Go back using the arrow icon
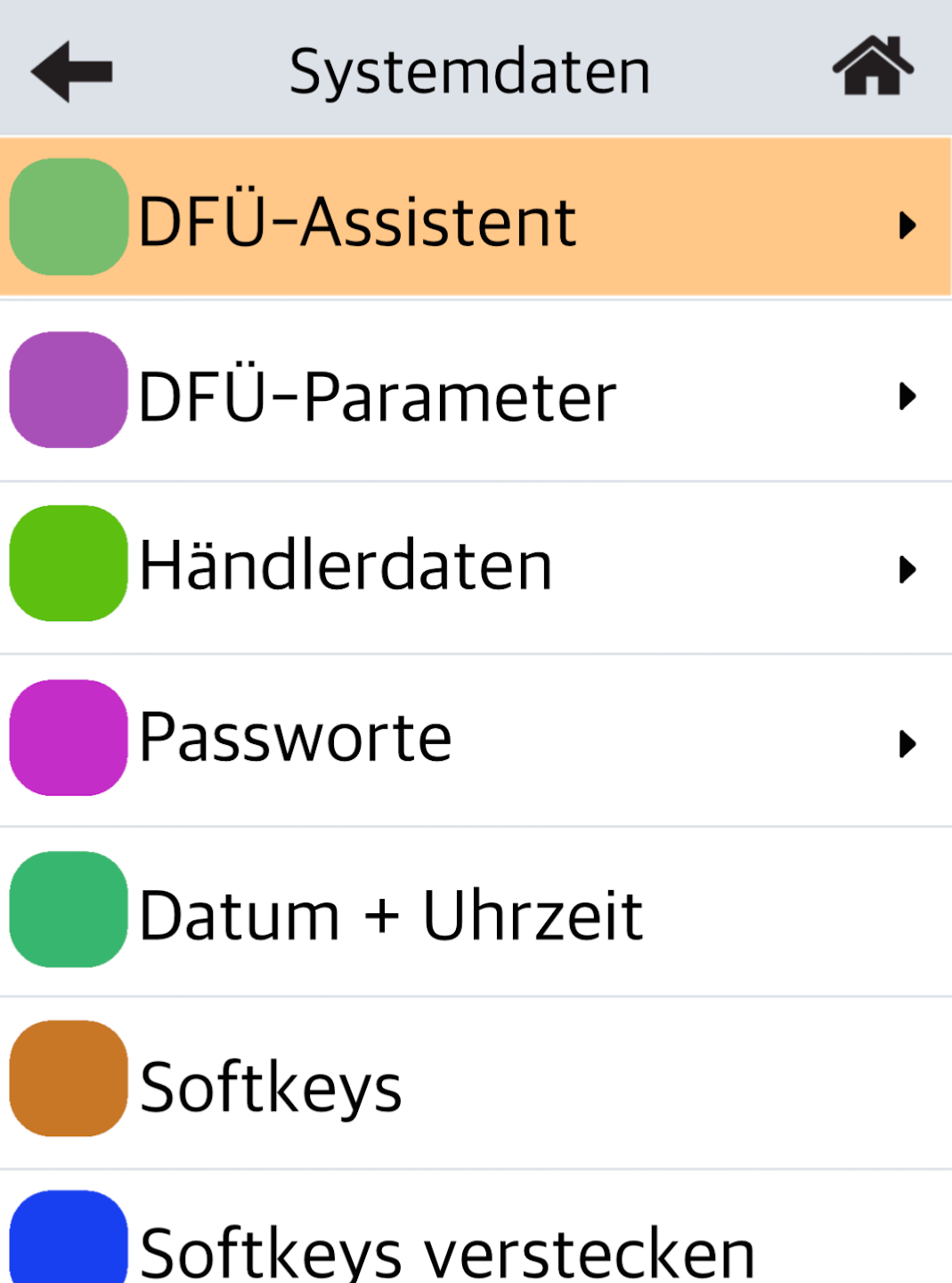 [71, 71]
